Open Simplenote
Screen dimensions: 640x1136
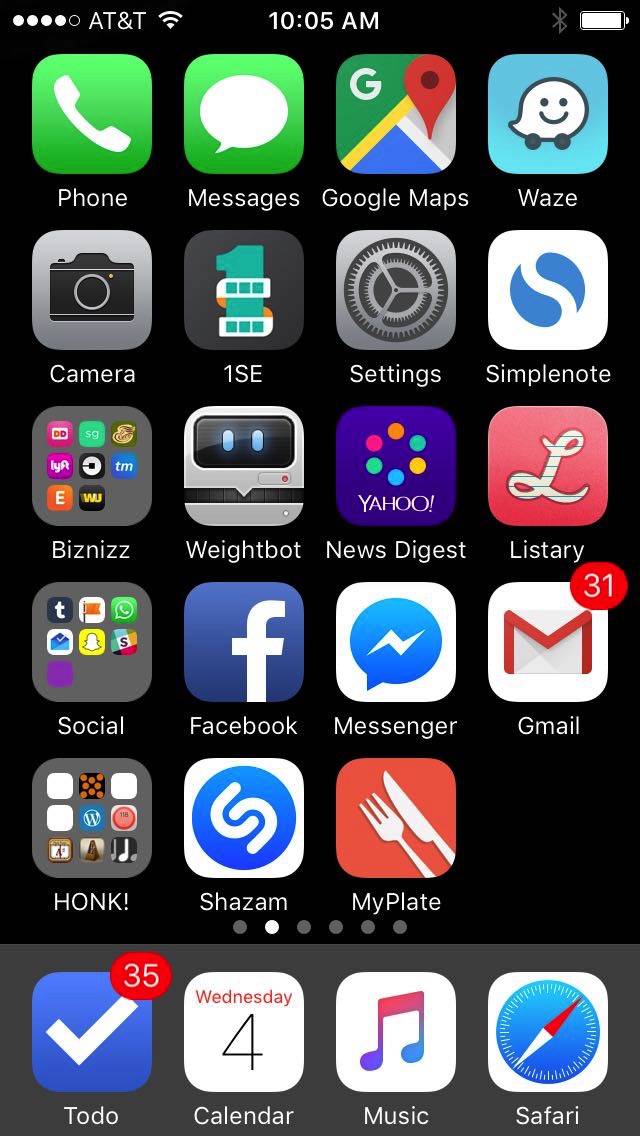click(548, 290)
